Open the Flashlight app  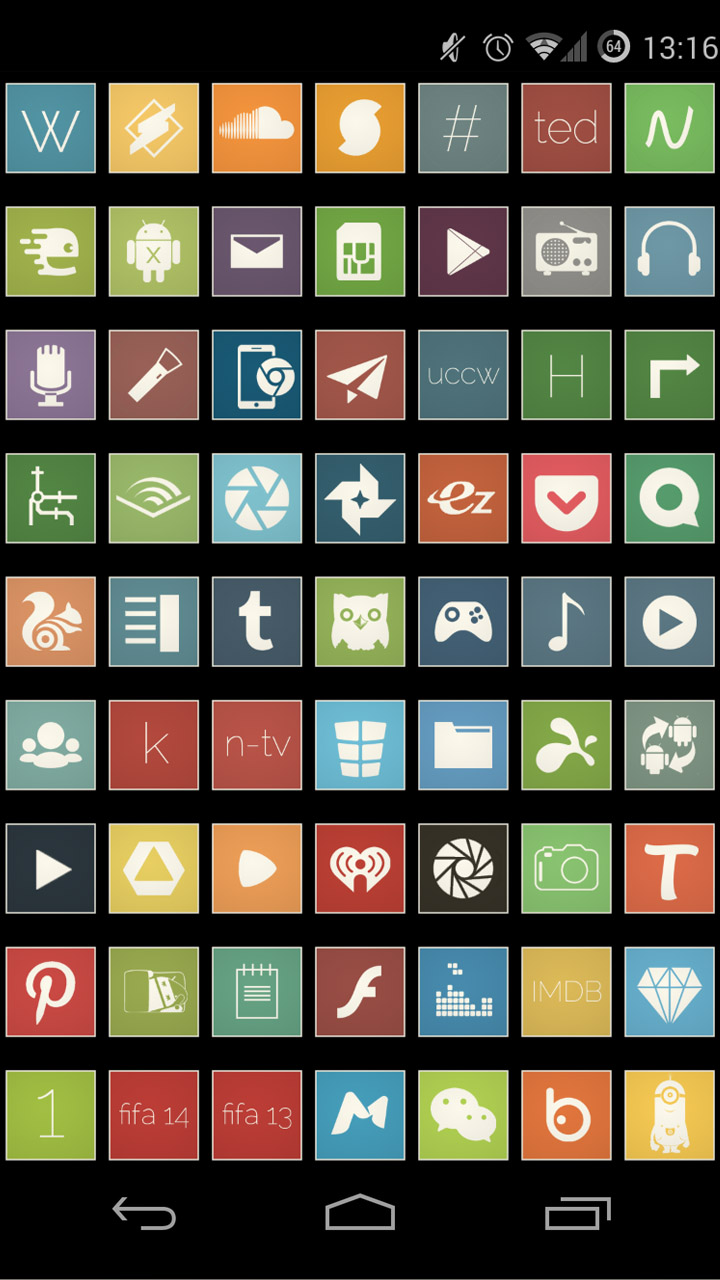click(x=153, y=375)
